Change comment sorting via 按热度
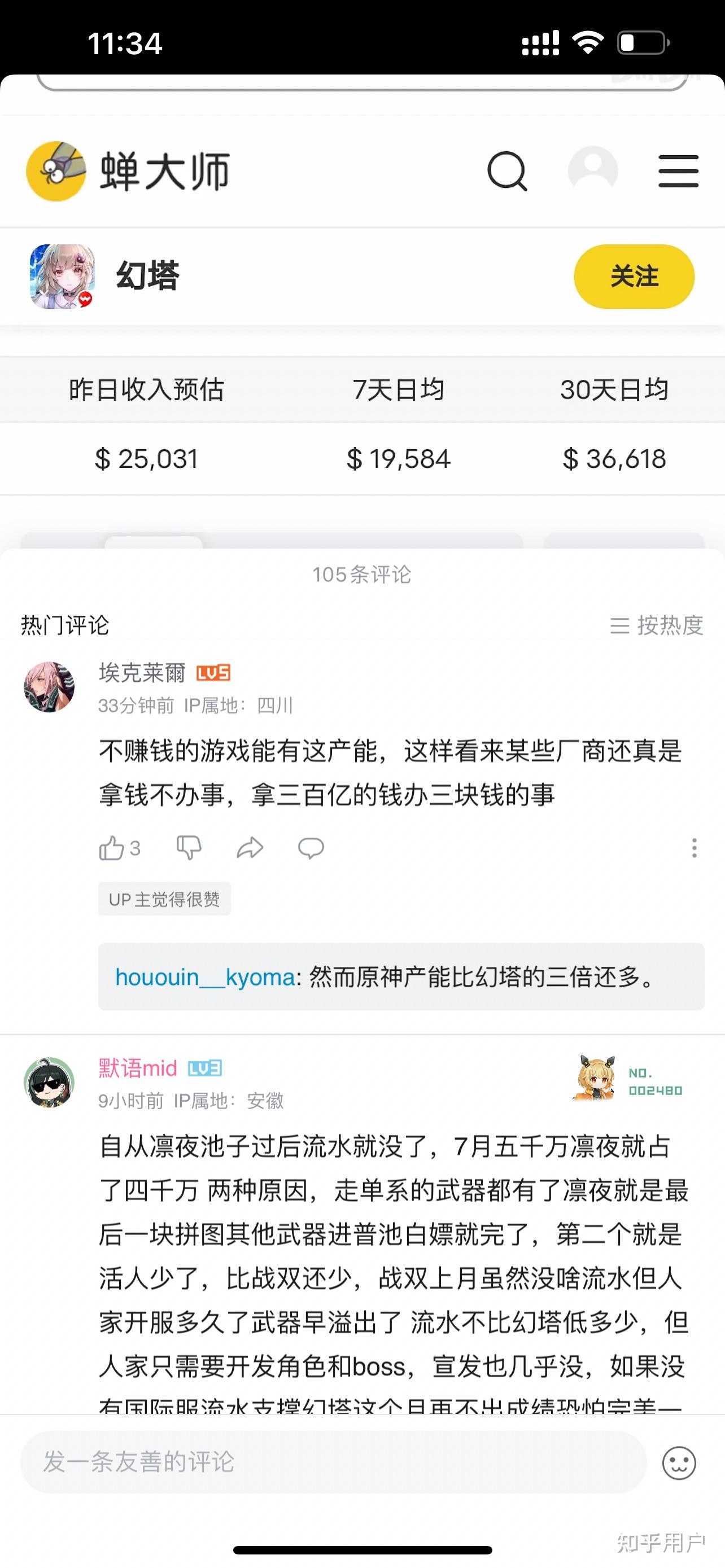 coord(656,625)
